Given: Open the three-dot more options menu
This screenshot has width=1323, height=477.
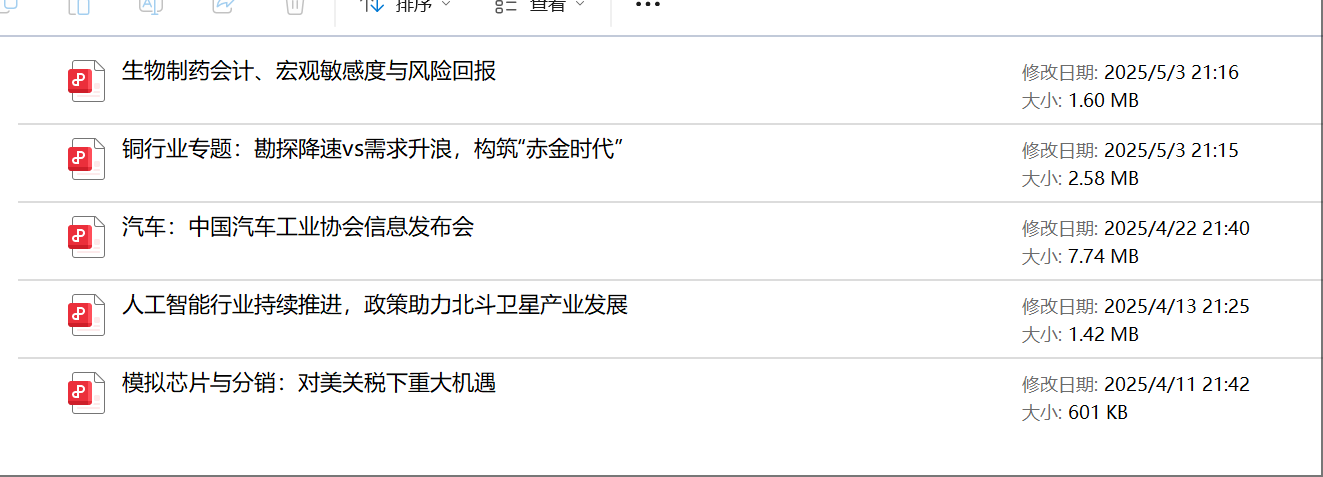Looking at the screenshot, I should pyautogui.click(x=648, y=5).
